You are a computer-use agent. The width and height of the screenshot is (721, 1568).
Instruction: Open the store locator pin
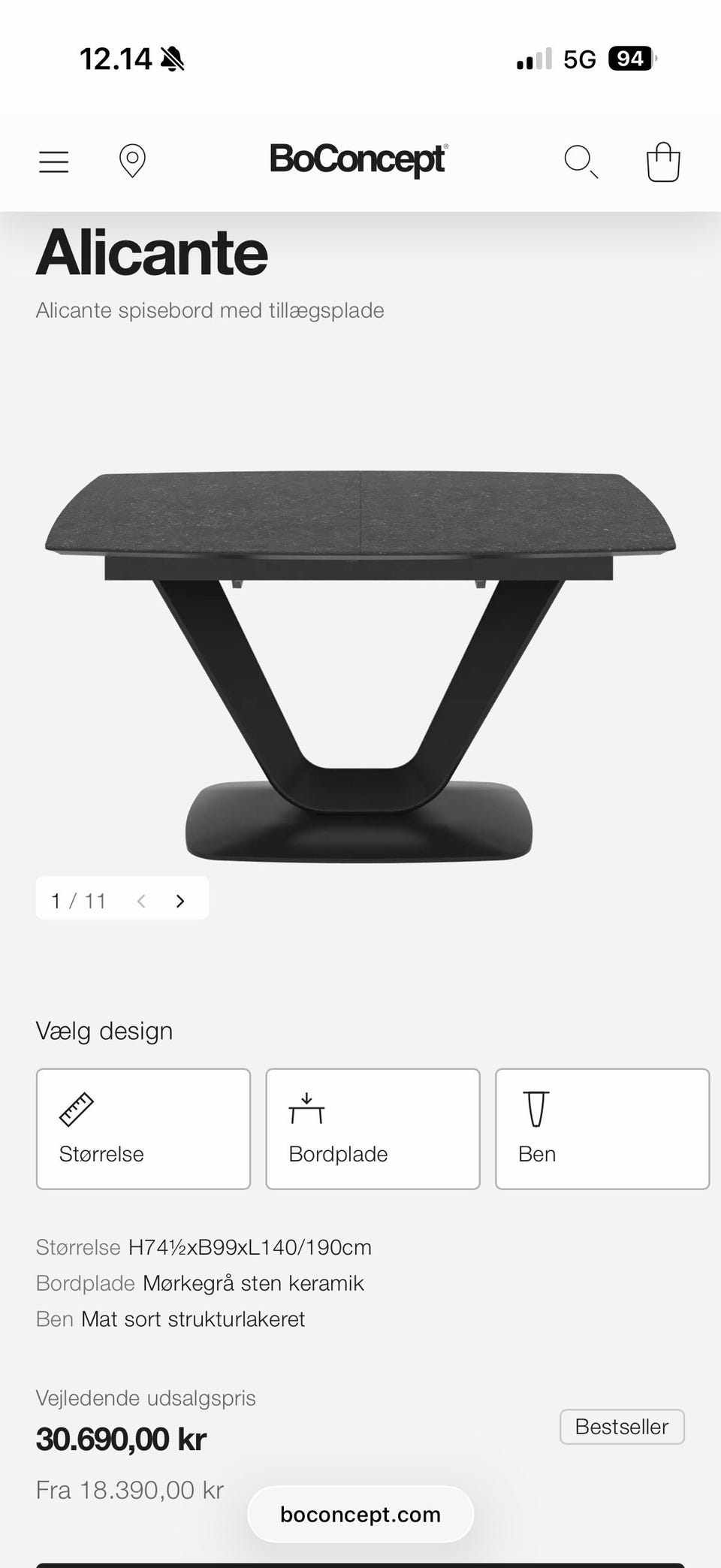pos(132,161)
